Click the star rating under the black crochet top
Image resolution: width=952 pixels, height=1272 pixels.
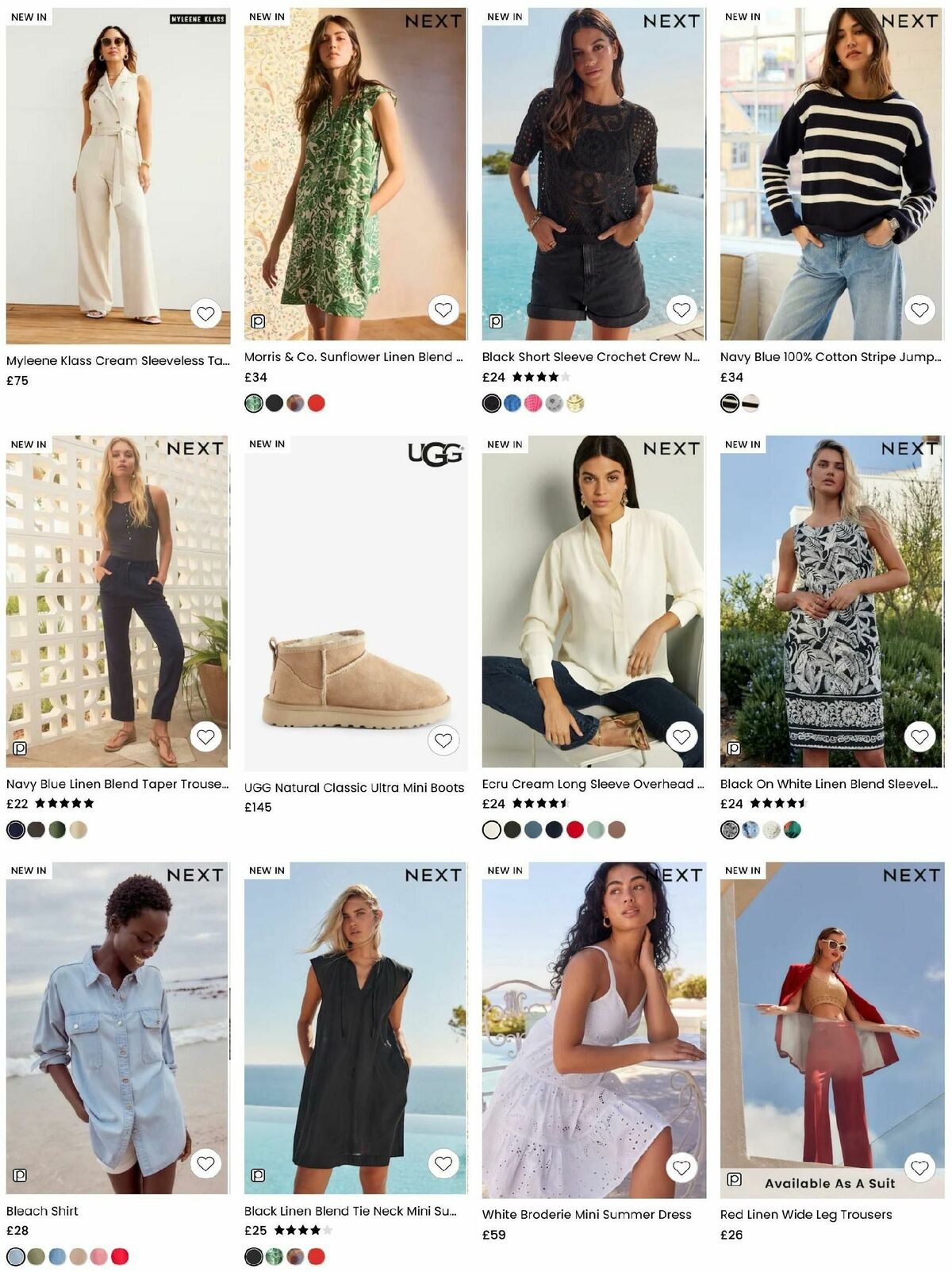point(539,379)
